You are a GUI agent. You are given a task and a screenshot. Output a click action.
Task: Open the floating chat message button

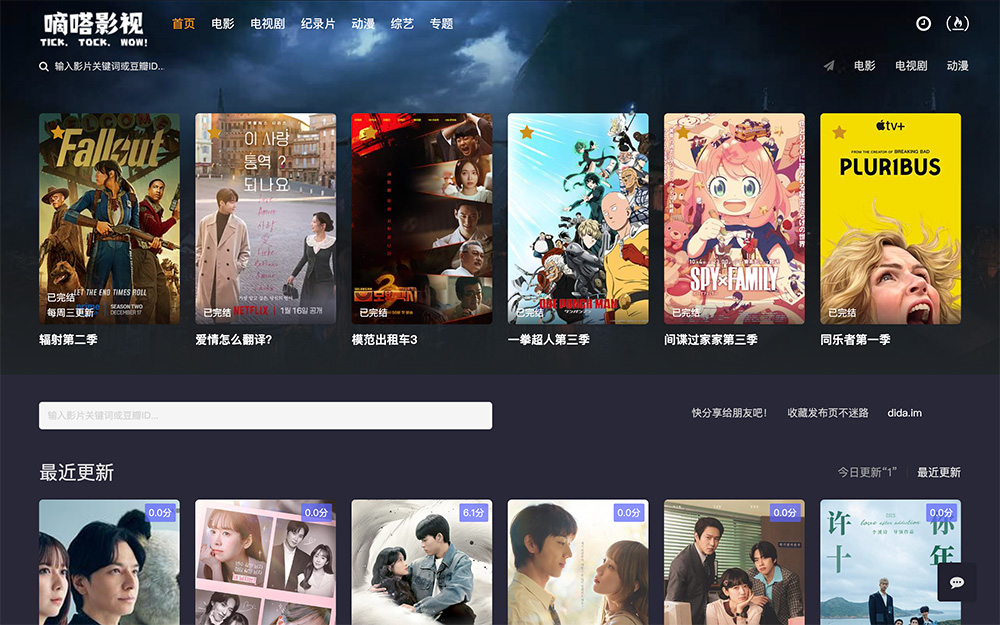tap(956, 582)
